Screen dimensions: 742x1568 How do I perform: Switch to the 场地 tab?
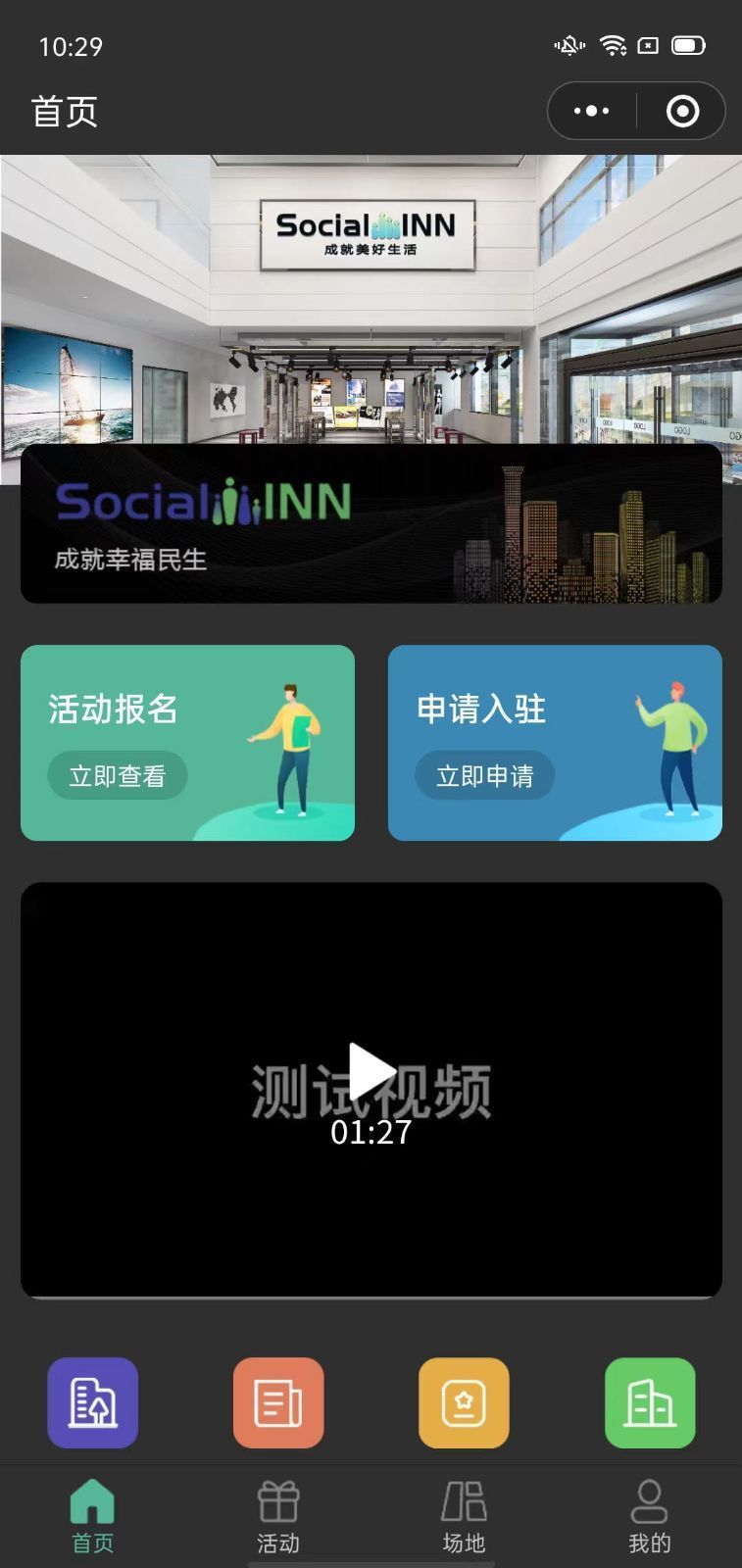coord(464,1516)
